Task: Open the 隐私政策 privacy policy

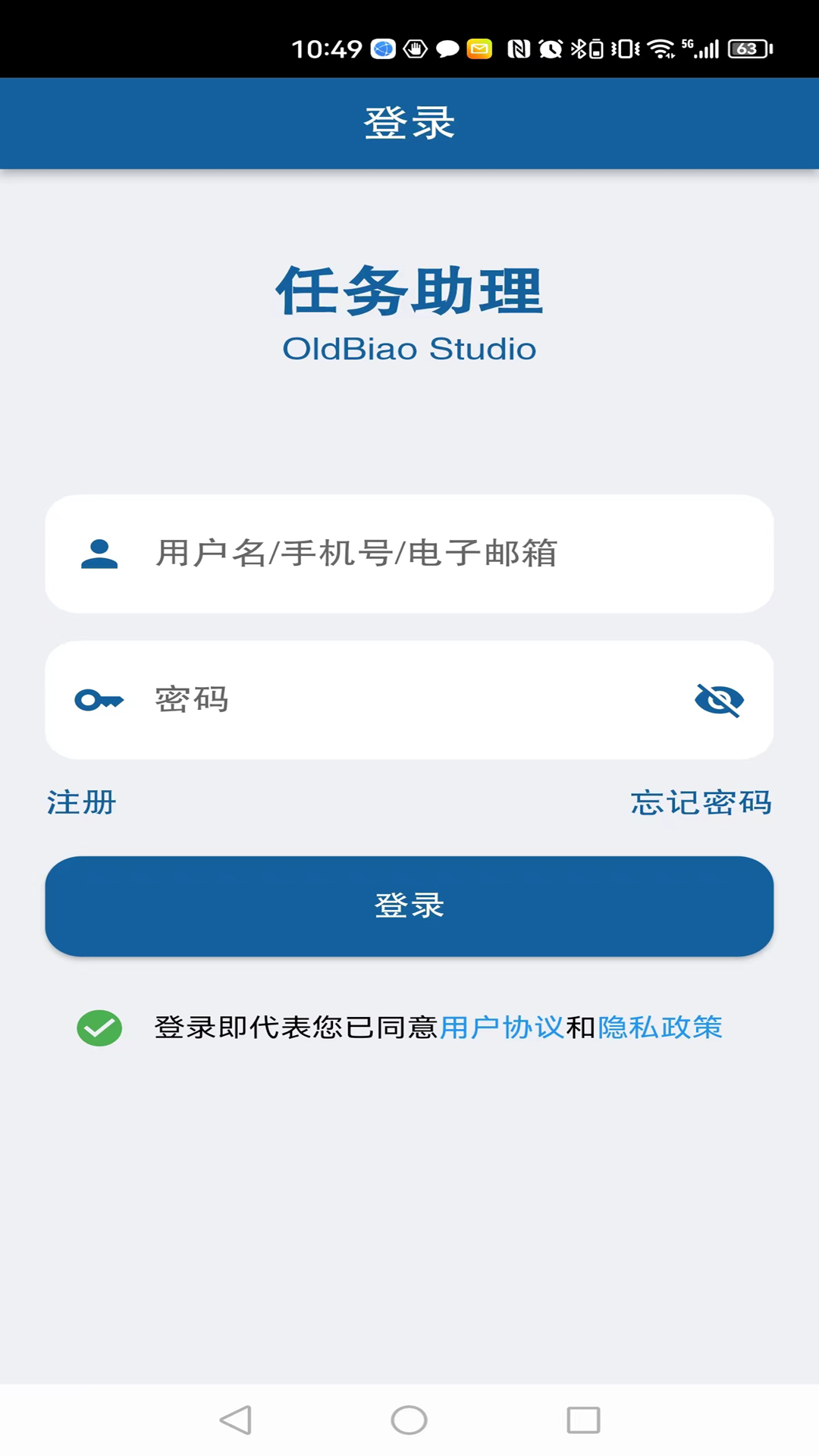Action: pyautogui.click(x=661, y=1028)
